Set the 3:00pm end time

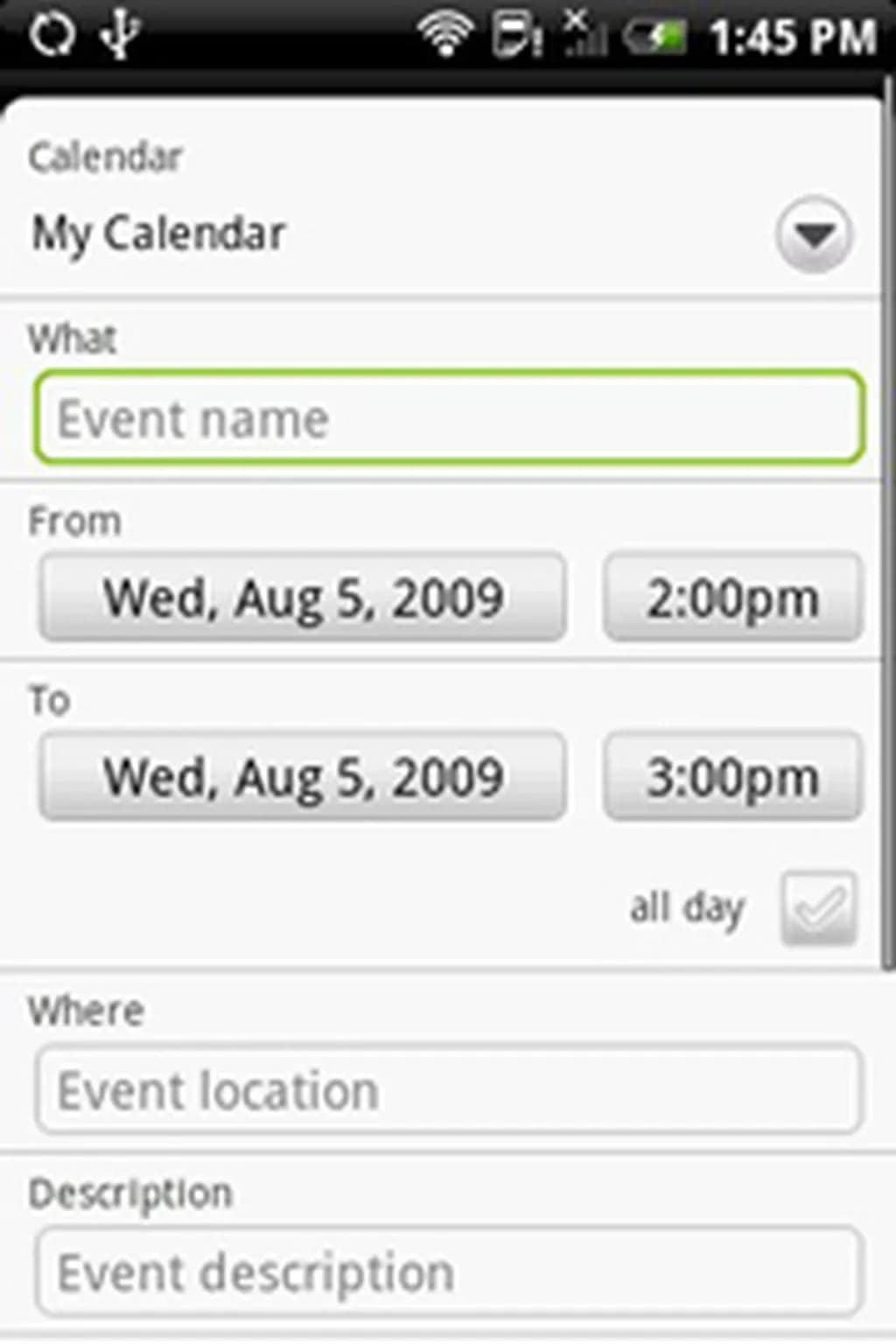pos(733,777)
